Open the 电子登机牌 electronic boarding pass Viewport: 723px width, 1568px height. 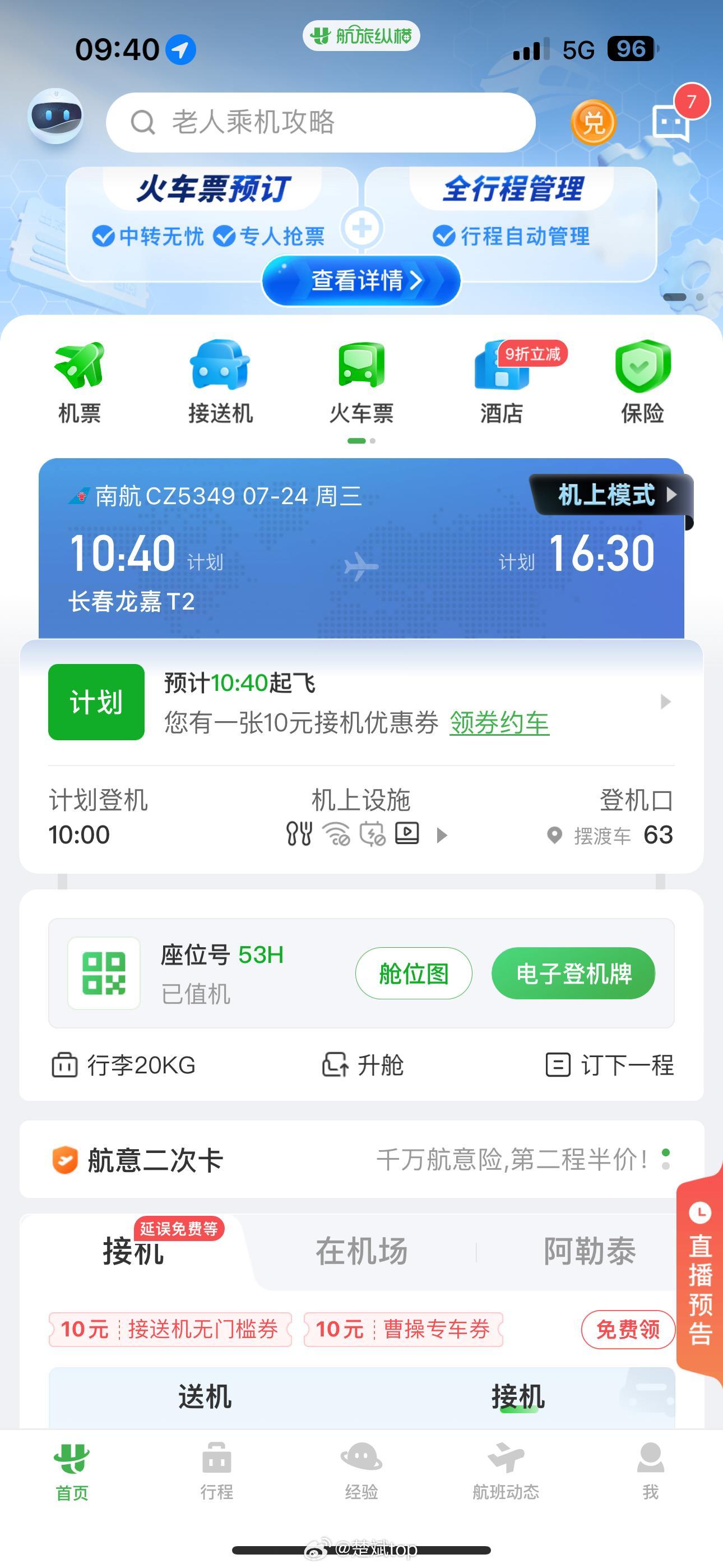pyautogui.click(x=573, y=972)
